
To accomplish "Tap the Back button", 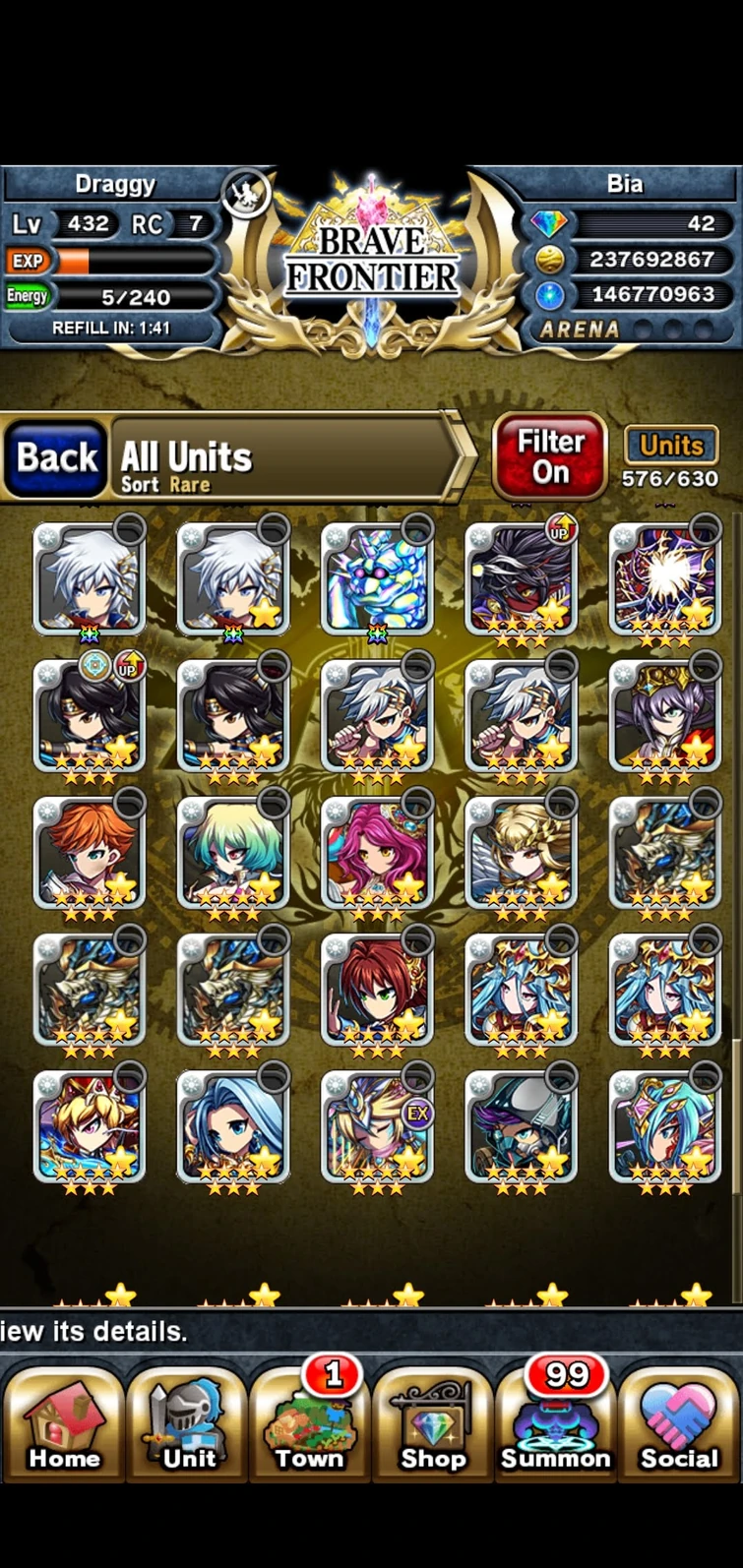I will (57, 458).
